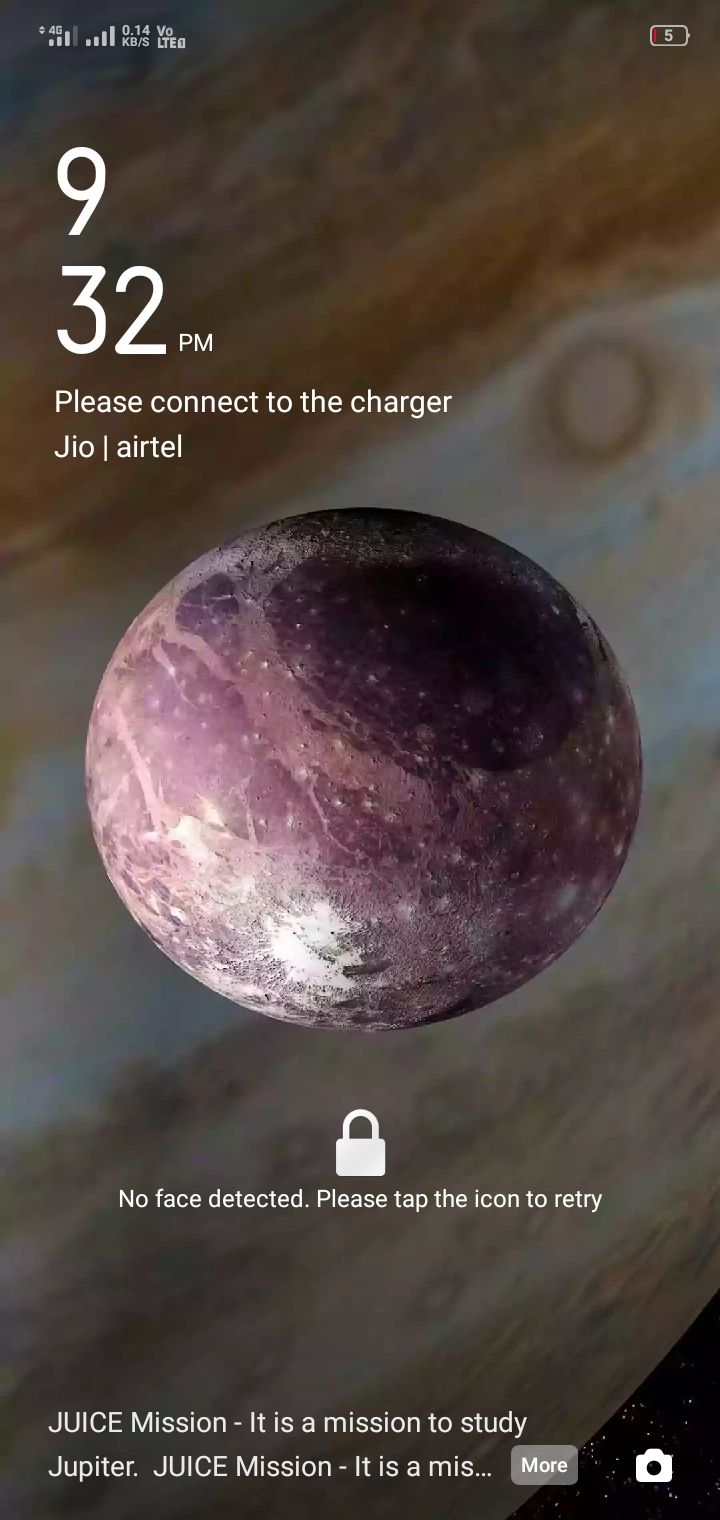This screenshot has width=720, height=1520.
Task: Open the camera shortcut
Action: point(654,1466)
